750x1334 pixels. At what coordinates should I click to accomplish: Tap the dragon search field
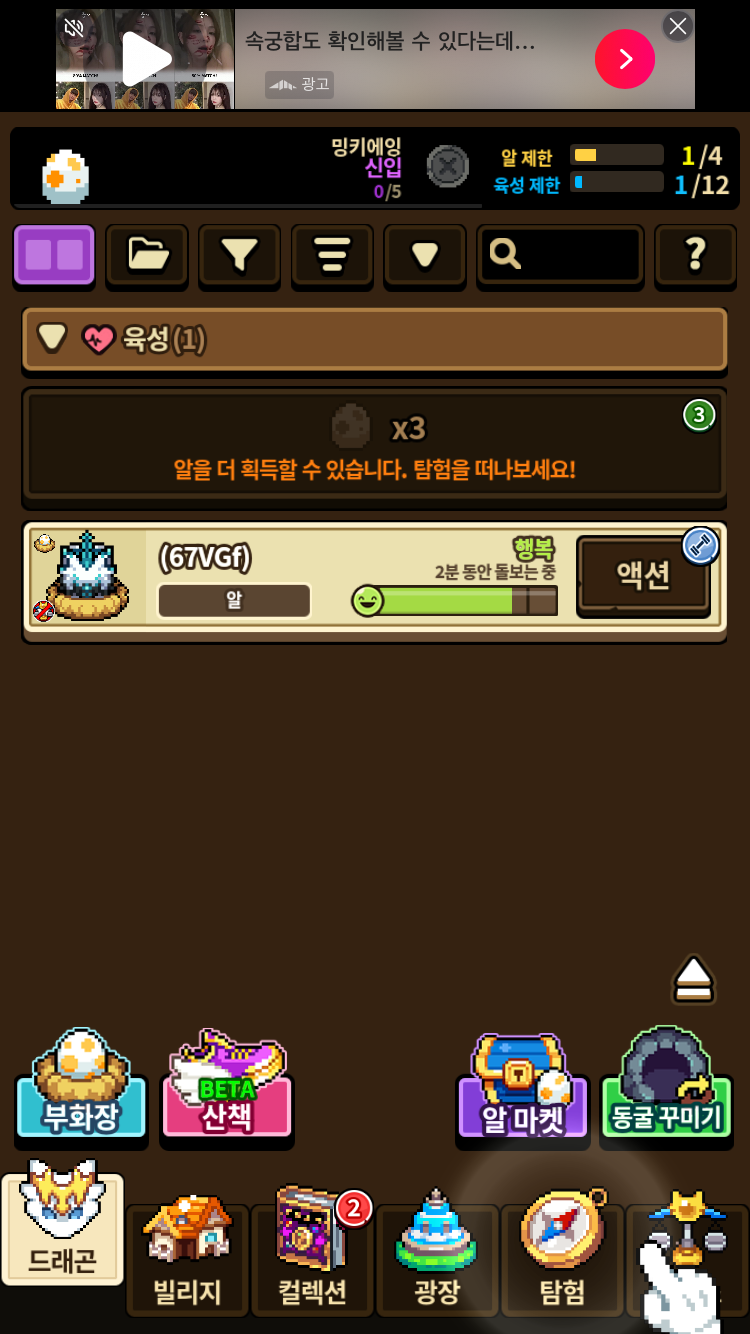560,255
